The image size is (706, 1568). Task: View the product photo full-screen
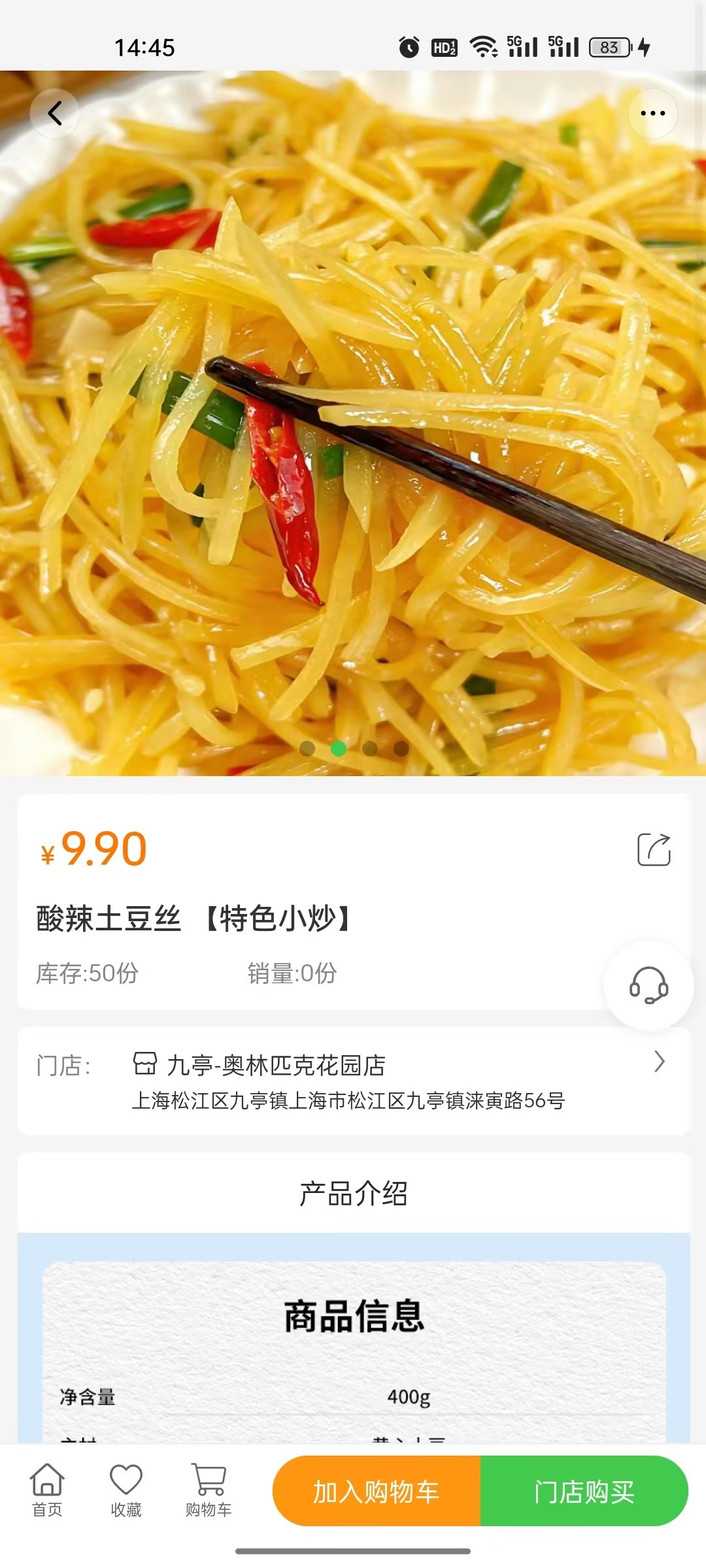353,425
